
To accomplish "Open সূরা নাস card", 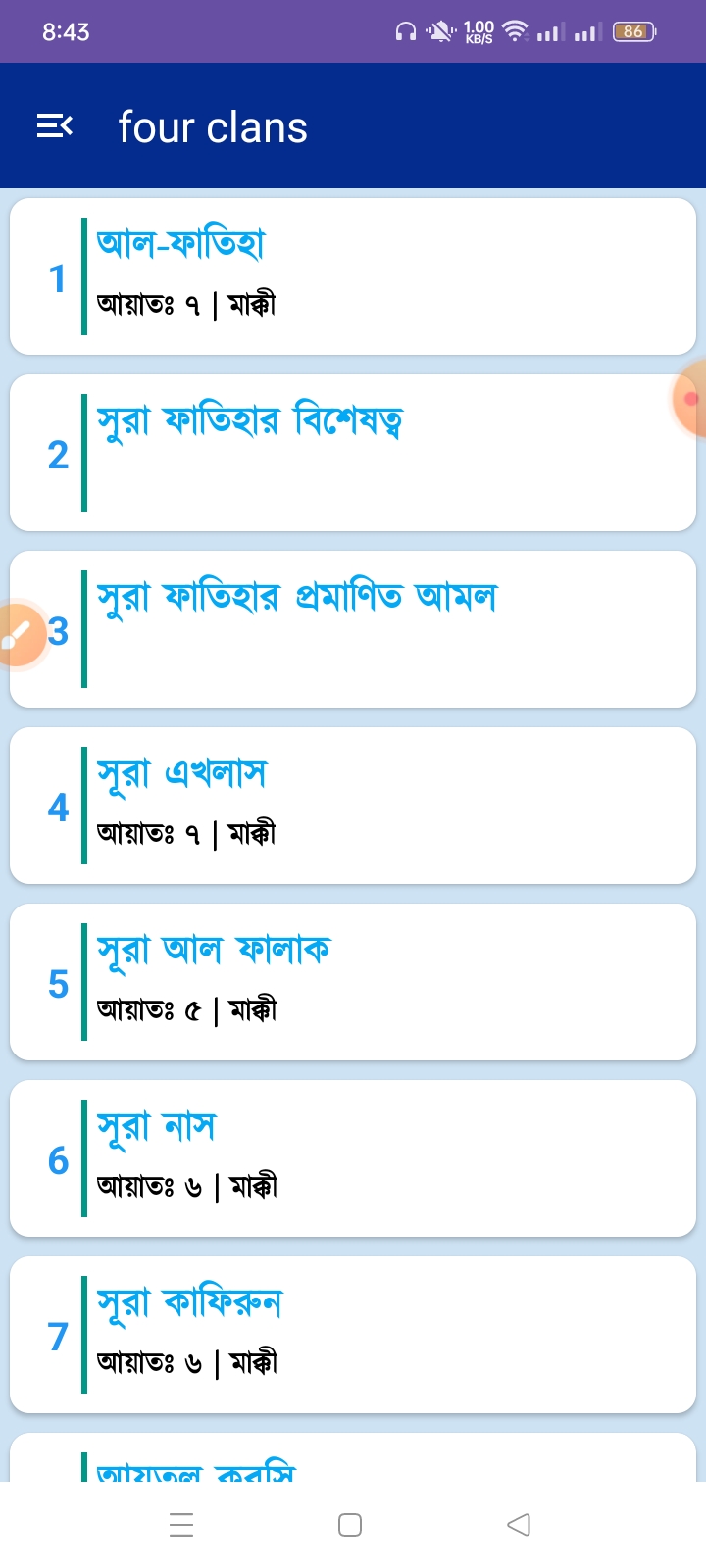I will [x=353, y=1158].
